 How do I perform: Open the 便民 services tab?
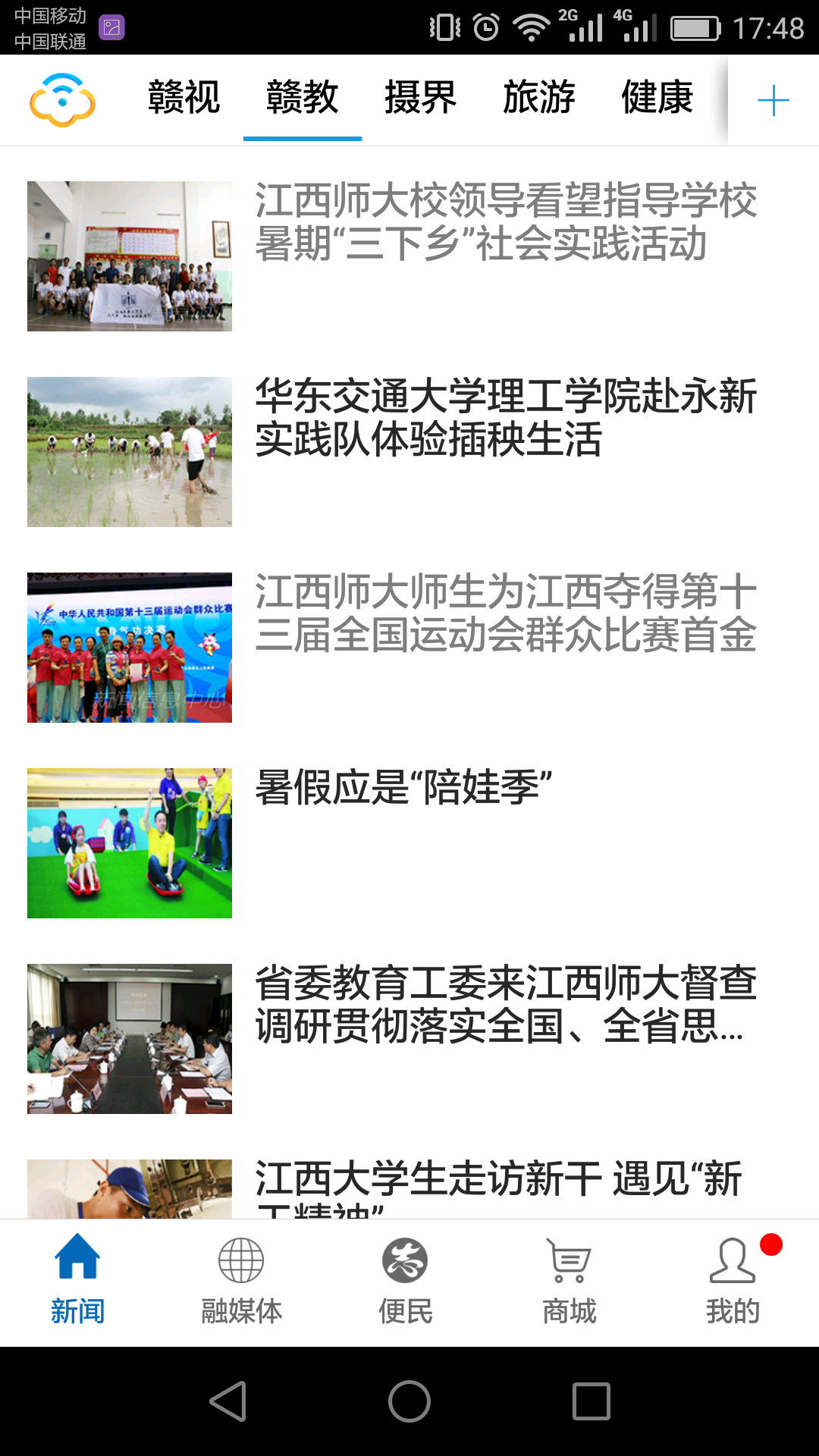coord(405,1279)
